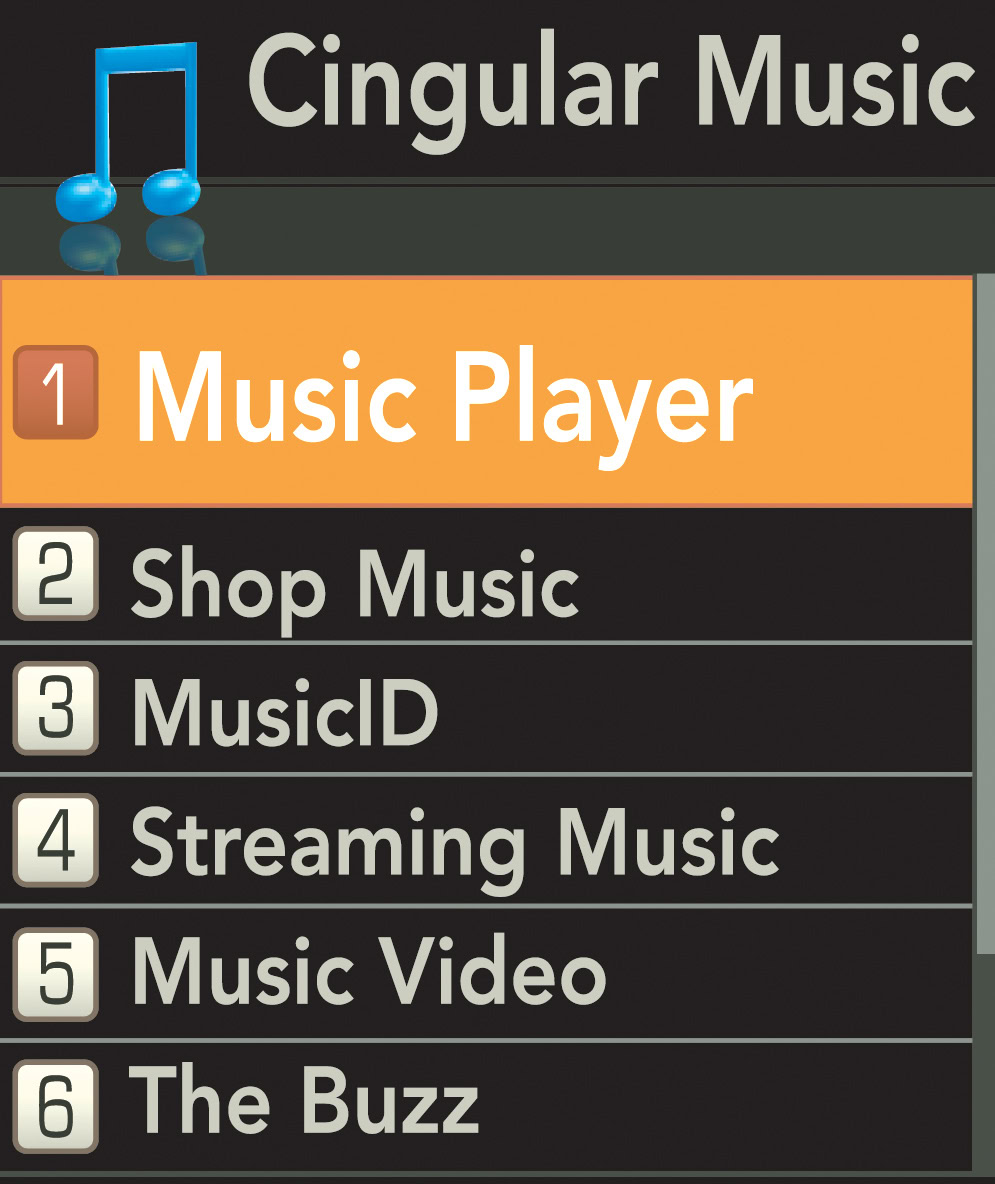
Task: Open Streaming Music
Action: tap(486, 840)
